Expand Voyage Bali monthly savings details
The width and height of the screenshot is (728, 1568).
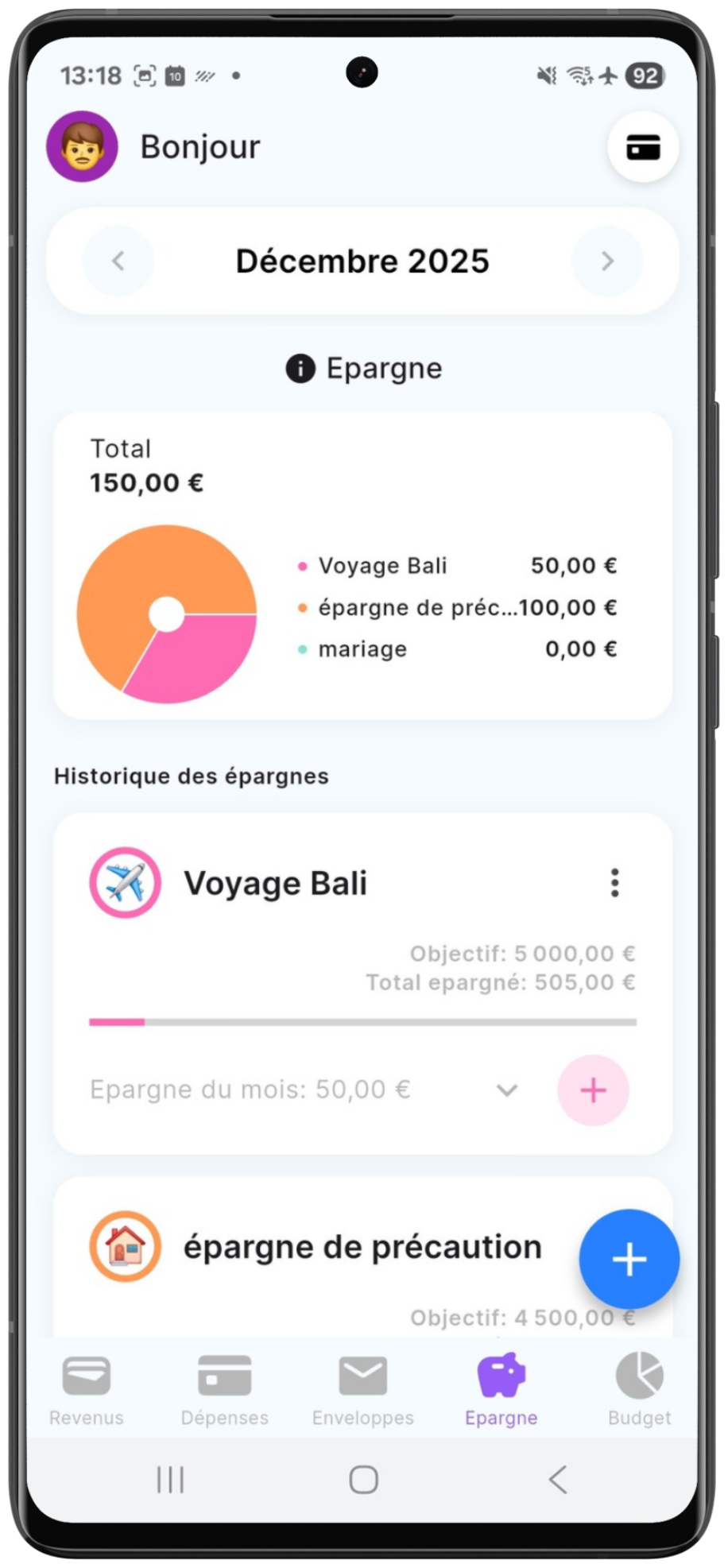(x=507, y=1090)
